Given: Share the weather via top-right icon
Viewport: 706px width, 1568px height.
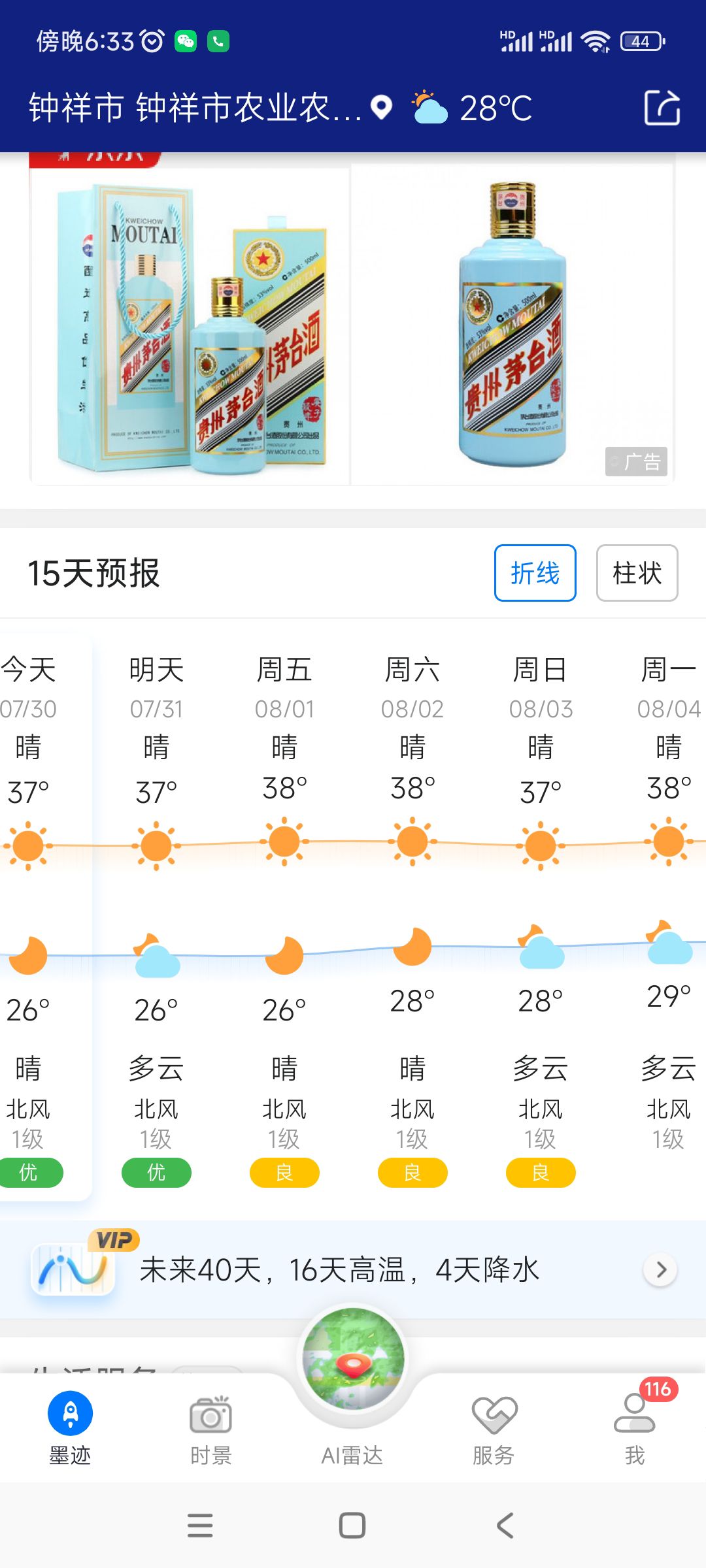Looking at the screenshot, I should tap(662, 108).
